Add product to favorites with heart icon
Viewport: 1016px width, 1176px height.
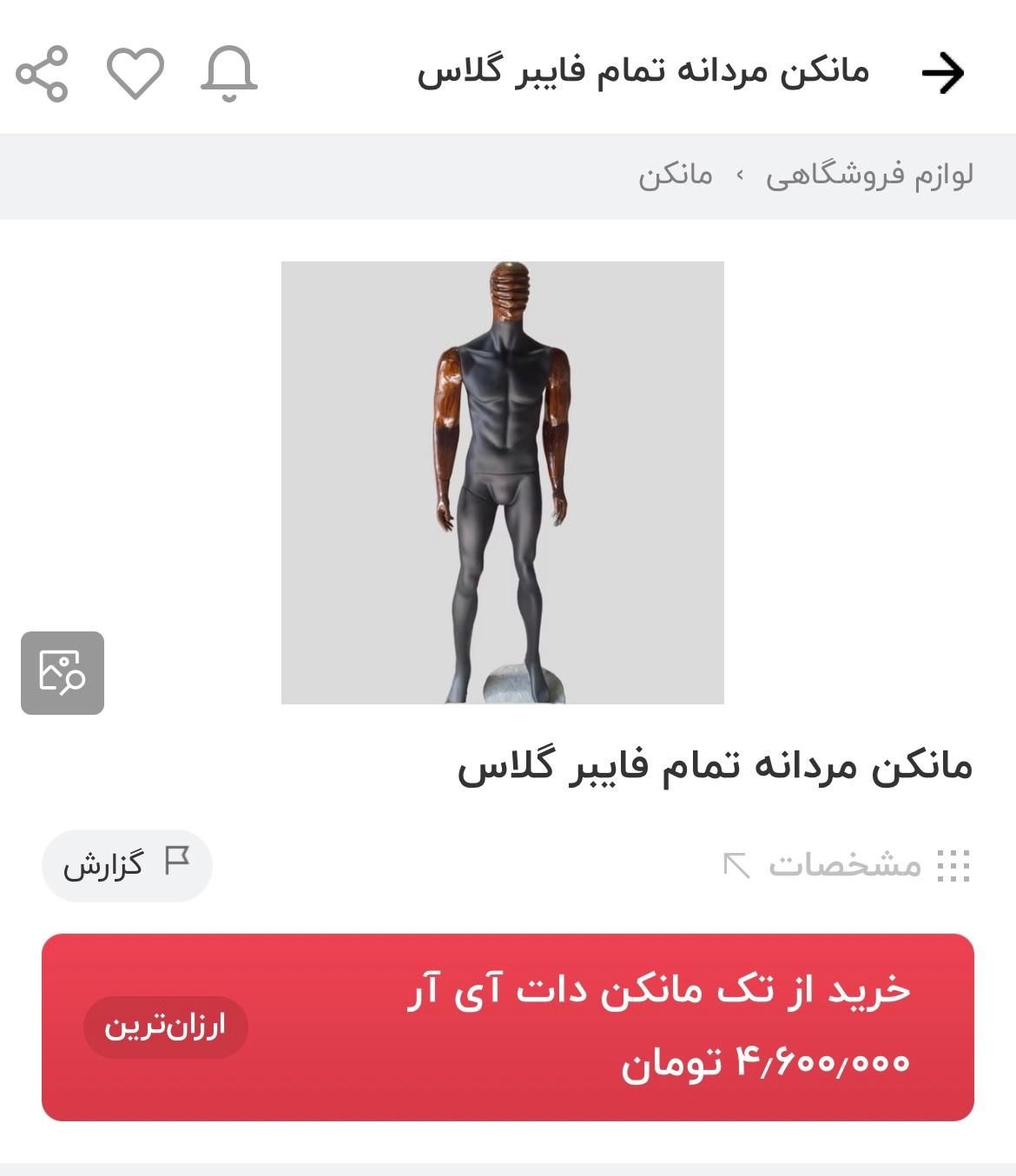pos(135,74)
